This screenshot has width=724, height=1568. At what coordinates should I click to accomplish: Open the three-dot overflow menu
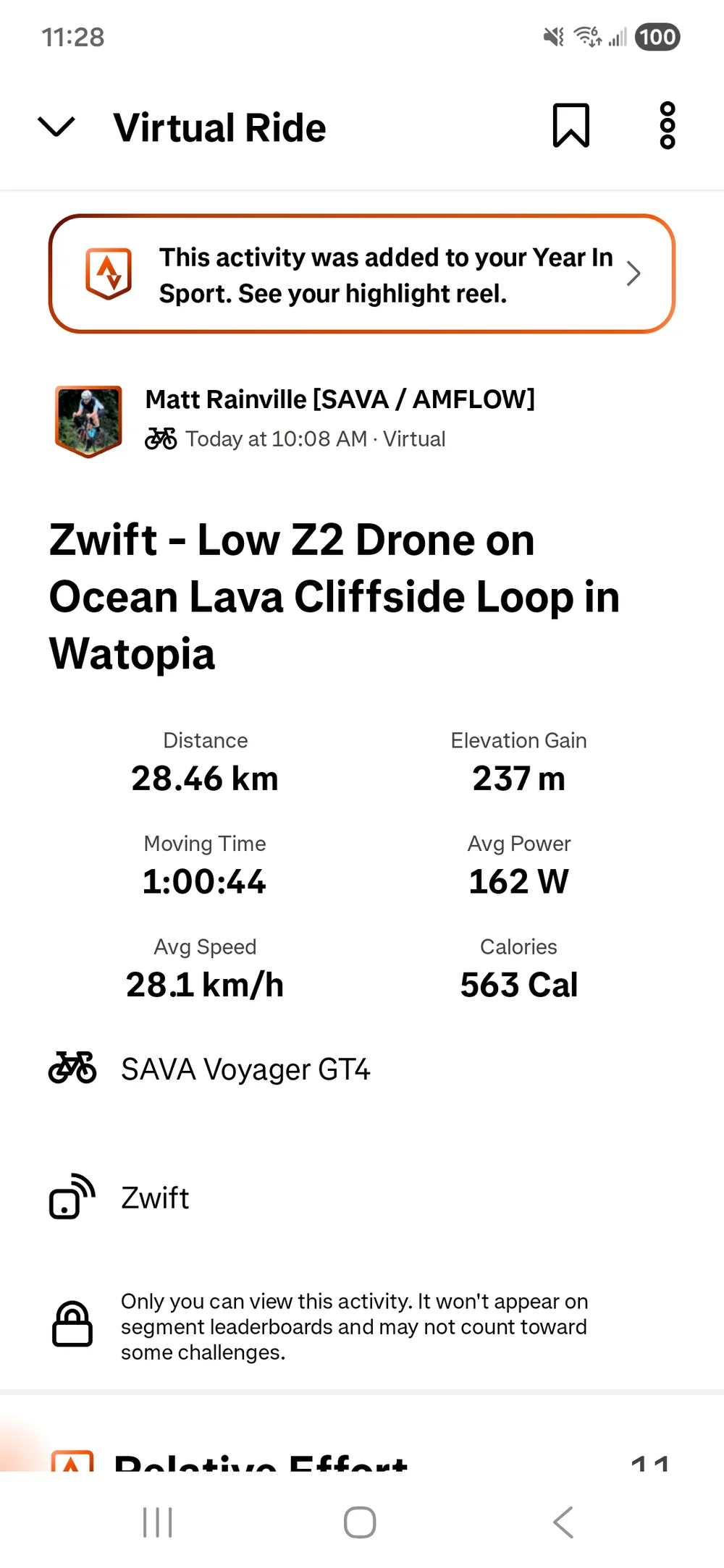point(667,126)
